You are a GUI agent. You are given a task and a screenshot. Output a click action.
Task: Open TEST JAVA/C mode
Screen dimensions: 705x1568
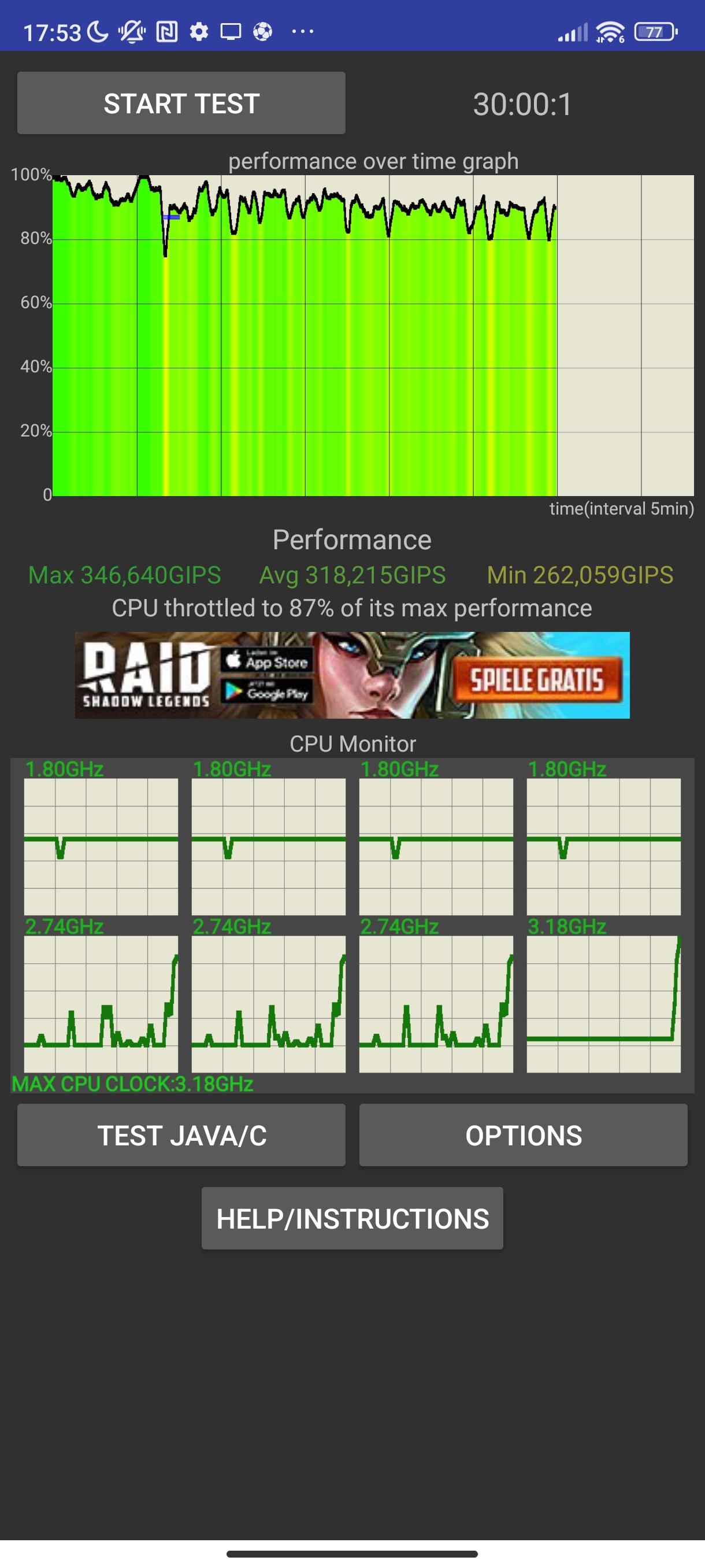[x=181, y=1135]
